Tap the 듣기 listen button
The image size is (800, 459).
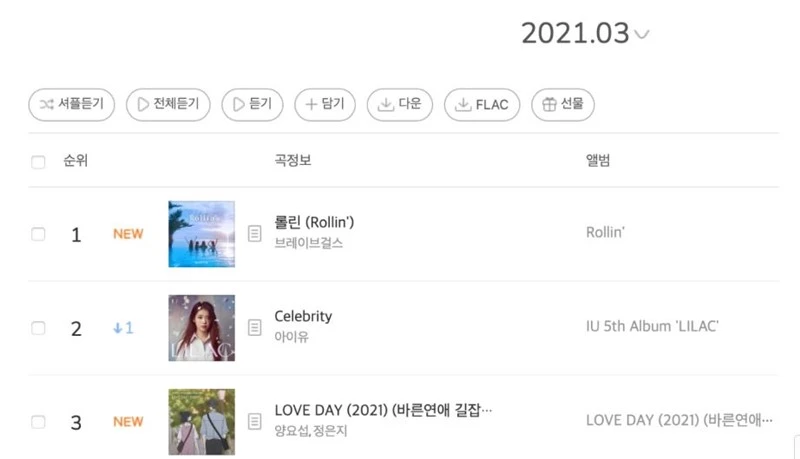253,104
